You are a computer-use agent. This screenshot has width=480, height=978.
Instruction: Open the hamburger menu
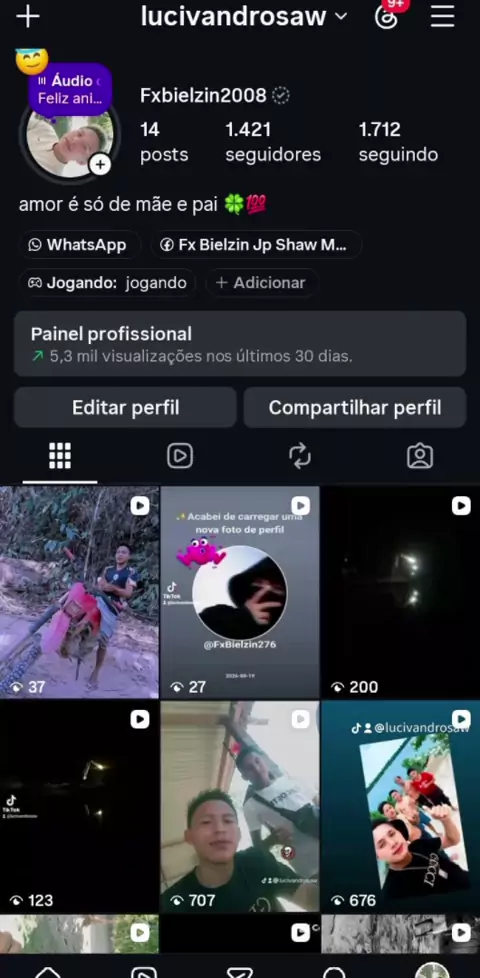(x=442, y=17)
